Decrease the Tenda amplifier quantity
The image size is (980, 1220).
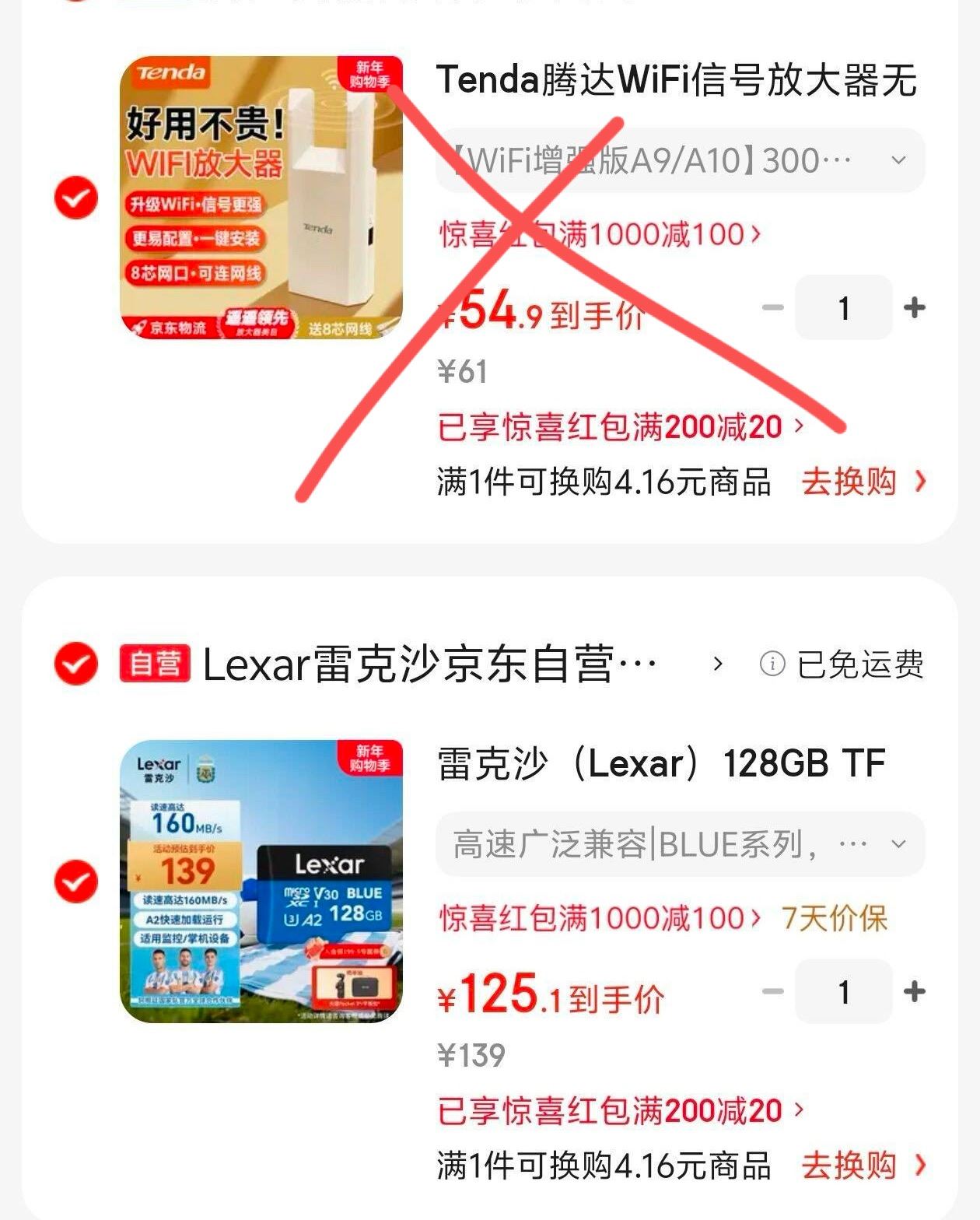772,308
